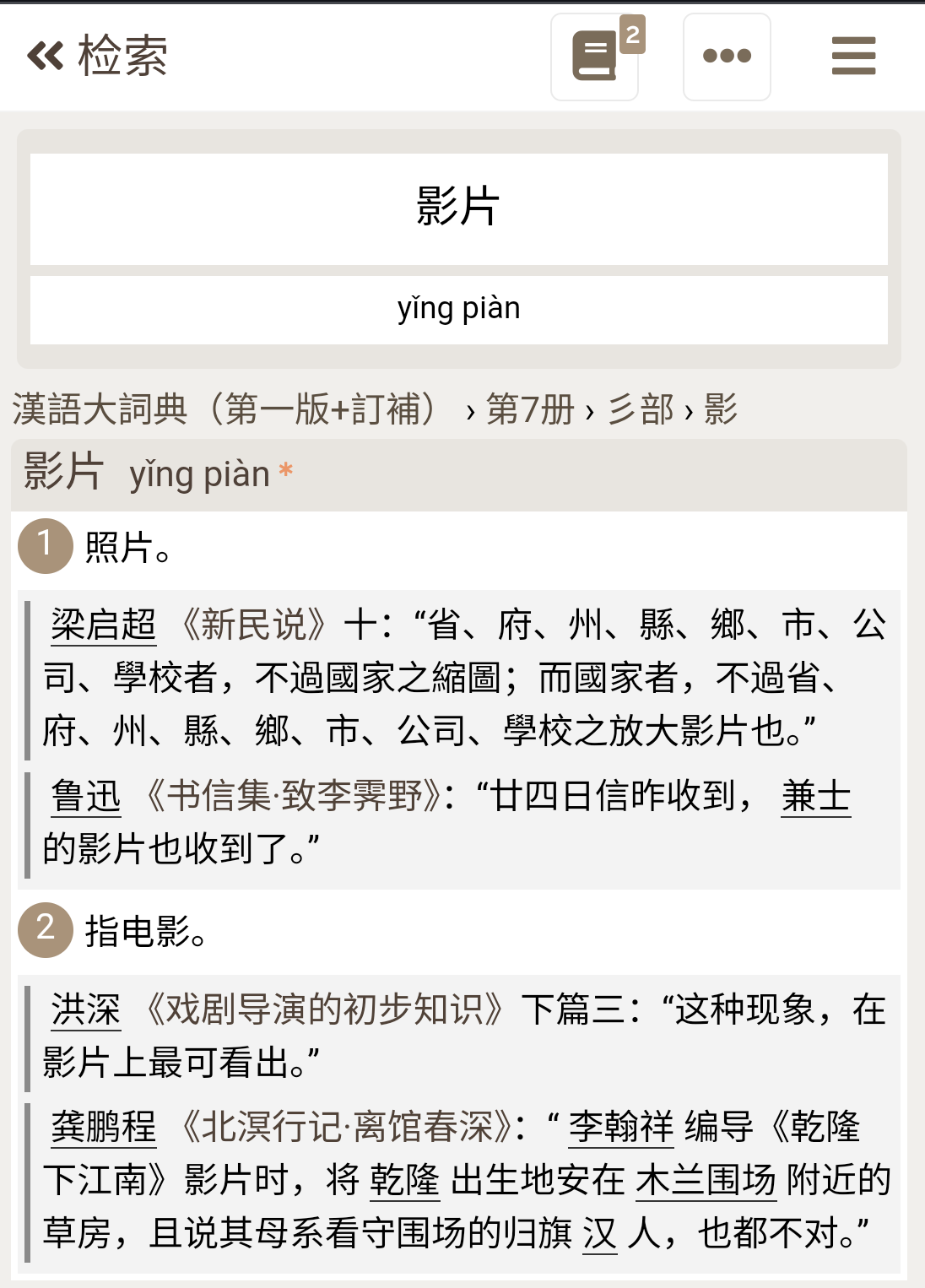Follow the underlined link 梁启超
Image resolution: width=925 pixels, height=1288 pixels.
pos(103,625)
